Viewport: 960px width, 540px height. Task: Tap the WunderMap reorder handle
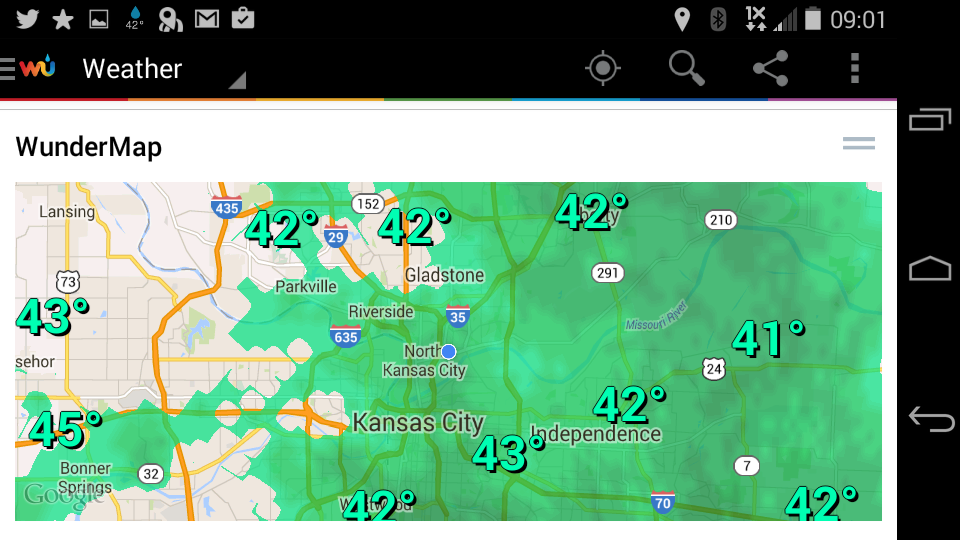[x=858, y=144]
